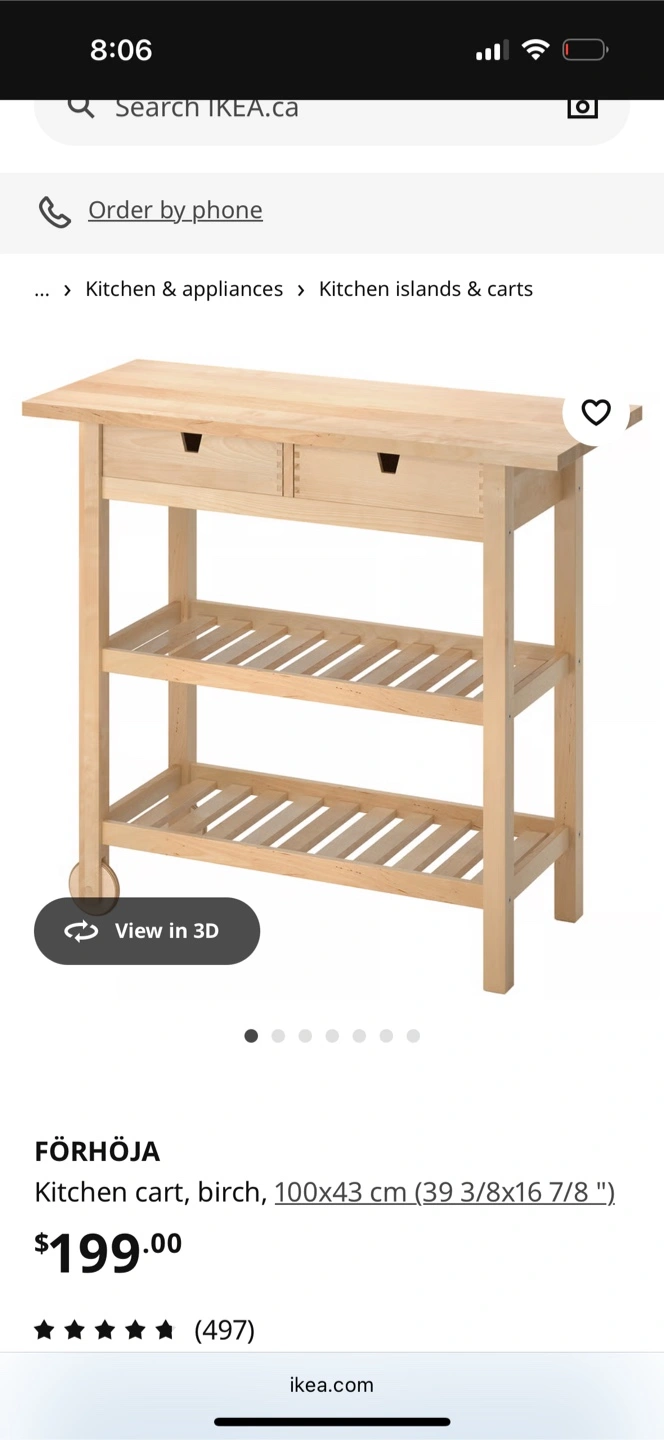Tap the ikea.com address bar
664x1440 pixels.
point(331,1385)
